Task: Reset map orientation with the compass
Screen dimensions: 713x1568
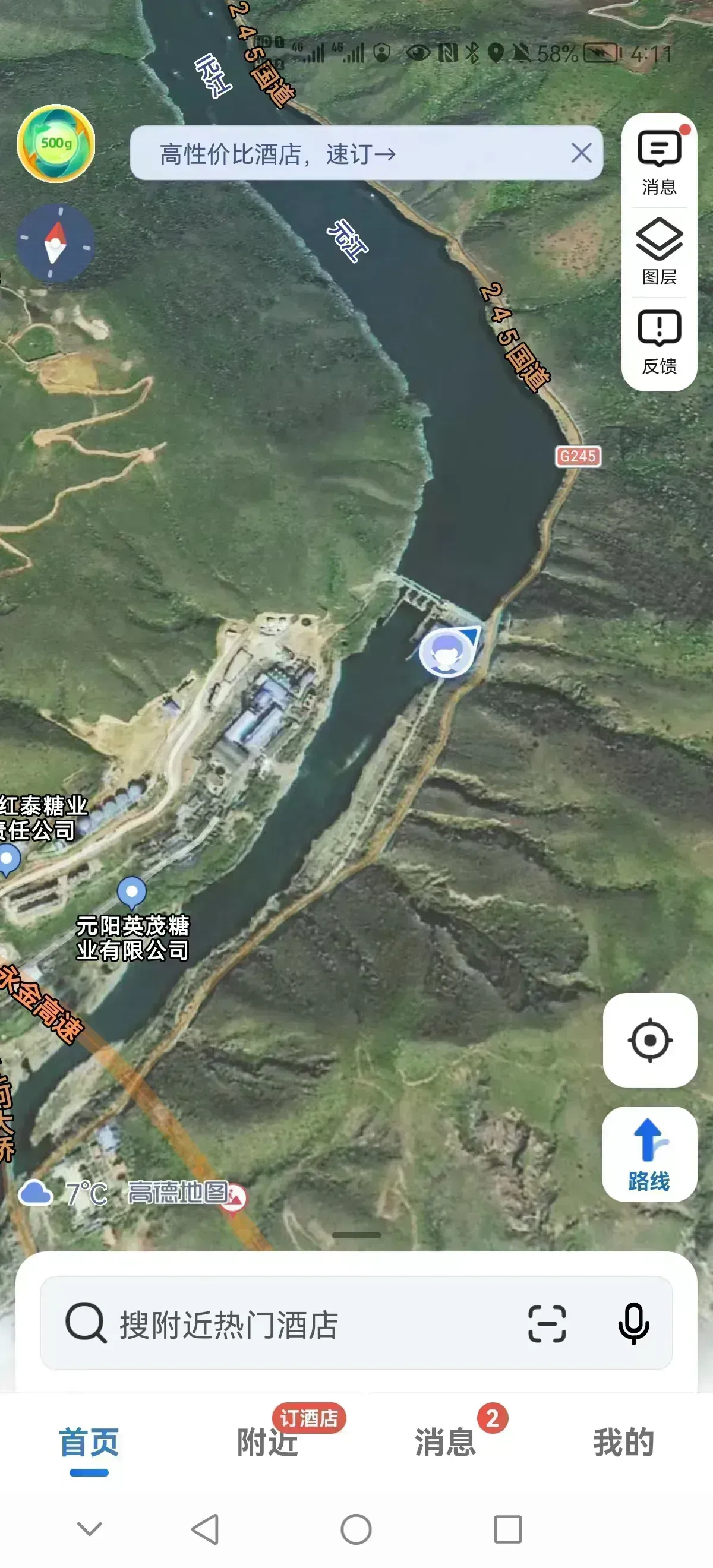Action: (56, 243)
